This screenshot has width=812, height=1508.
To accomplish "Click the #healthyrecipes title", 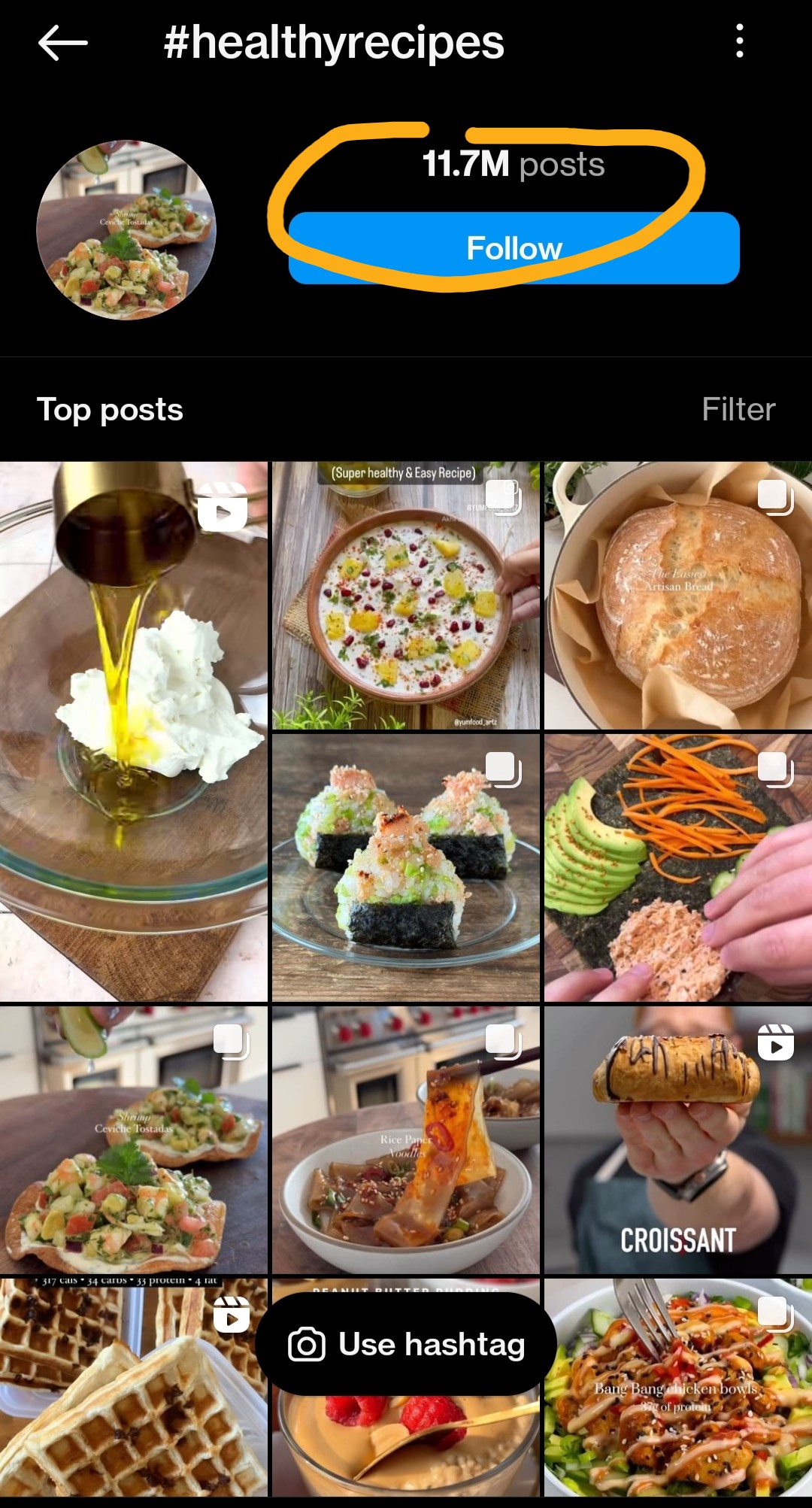I will coord(334,43).
